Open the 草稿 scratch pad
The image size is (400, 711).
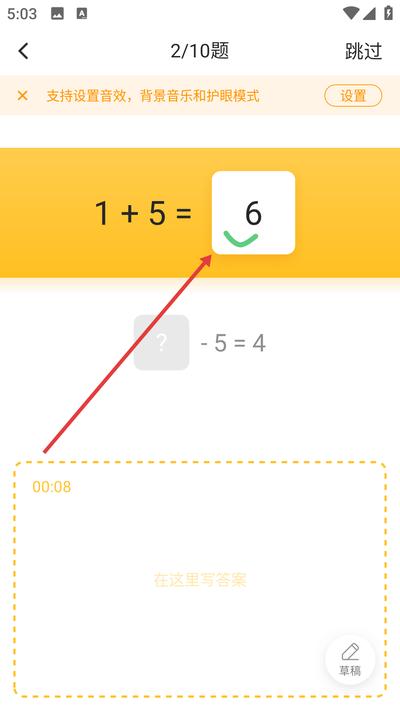coord(350,660)
